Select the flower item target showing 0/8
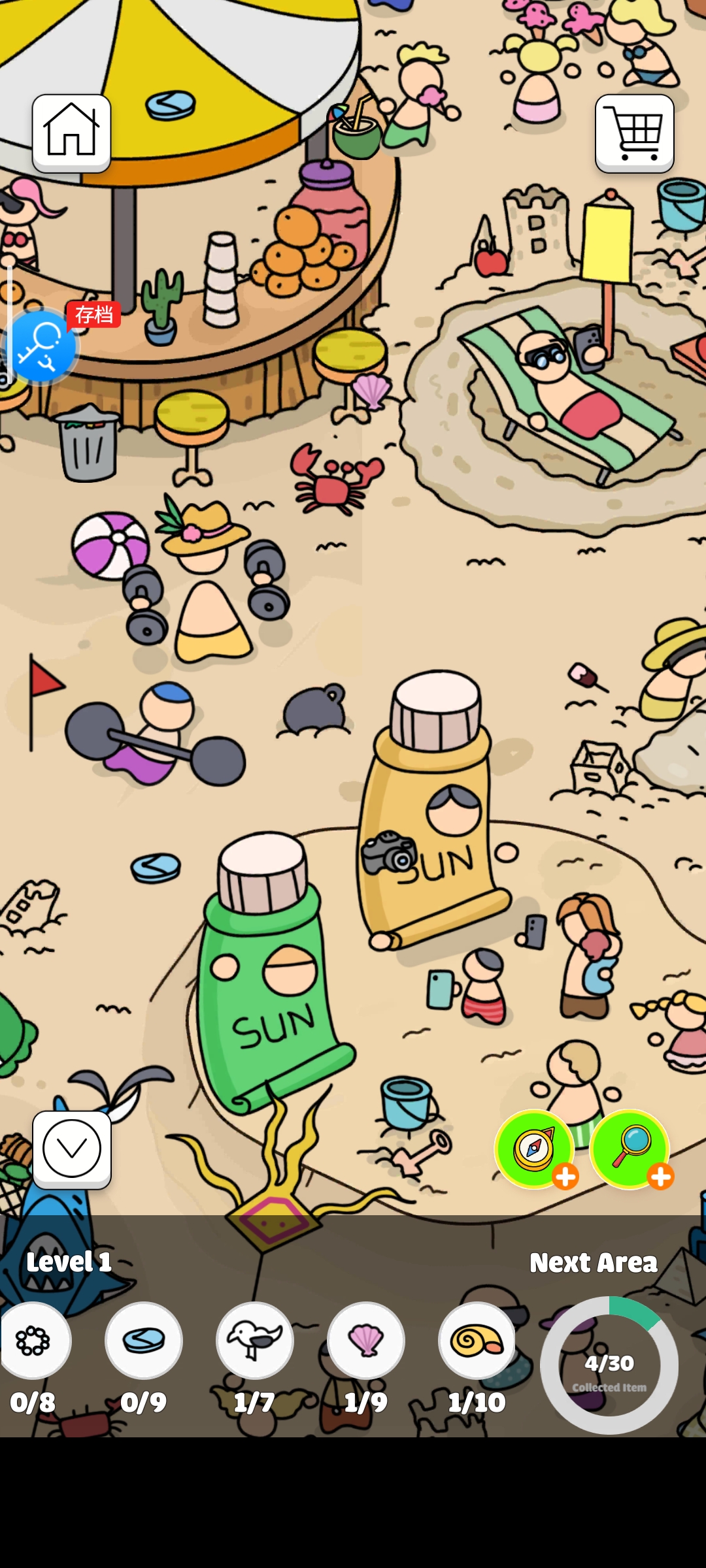This screenshot has width=706, height=1568. 34,1341
